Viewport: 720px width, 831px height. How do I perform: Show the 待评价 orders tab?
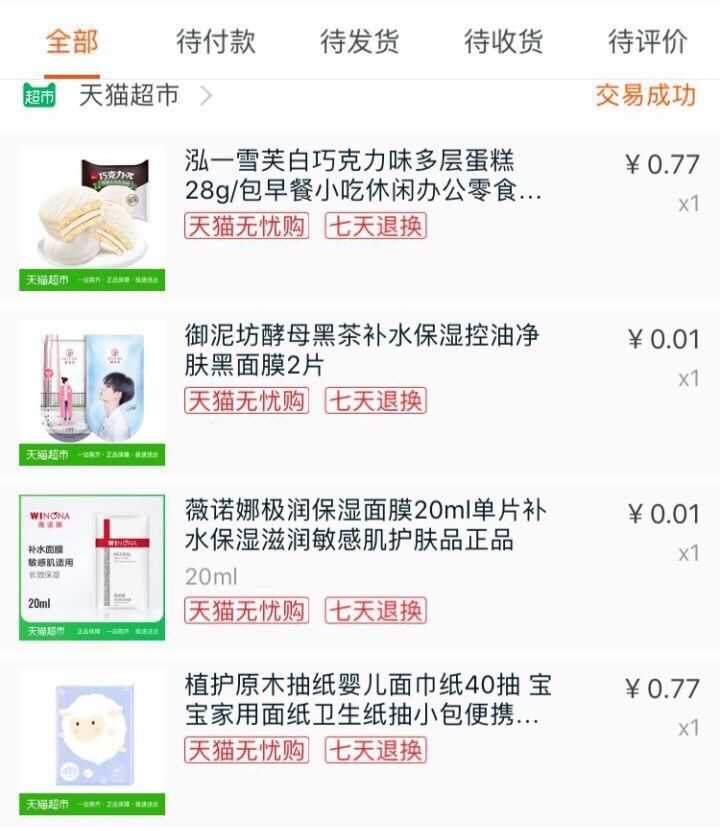tap(648, 42)
